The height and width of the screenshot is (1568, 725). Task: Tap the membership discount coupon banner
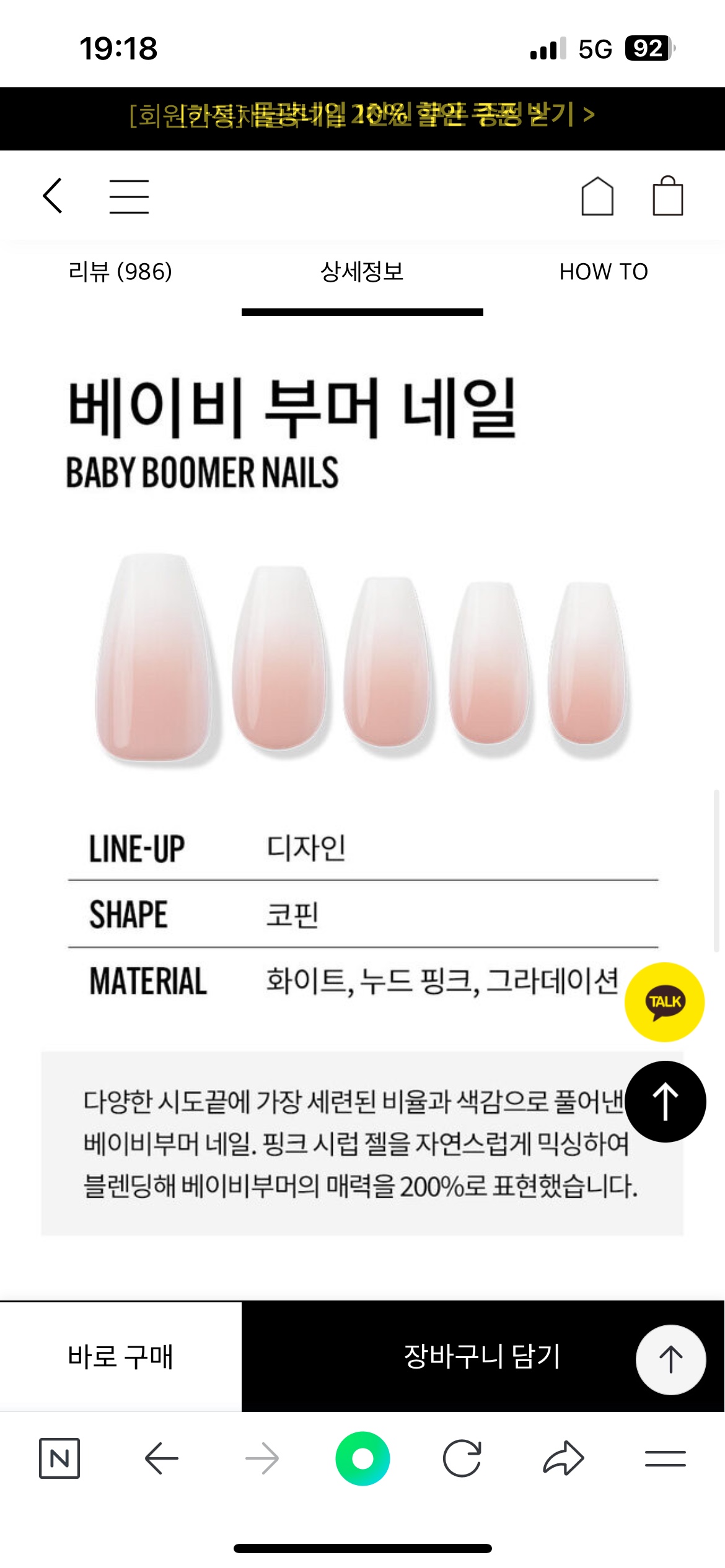[x=362, y=115]
